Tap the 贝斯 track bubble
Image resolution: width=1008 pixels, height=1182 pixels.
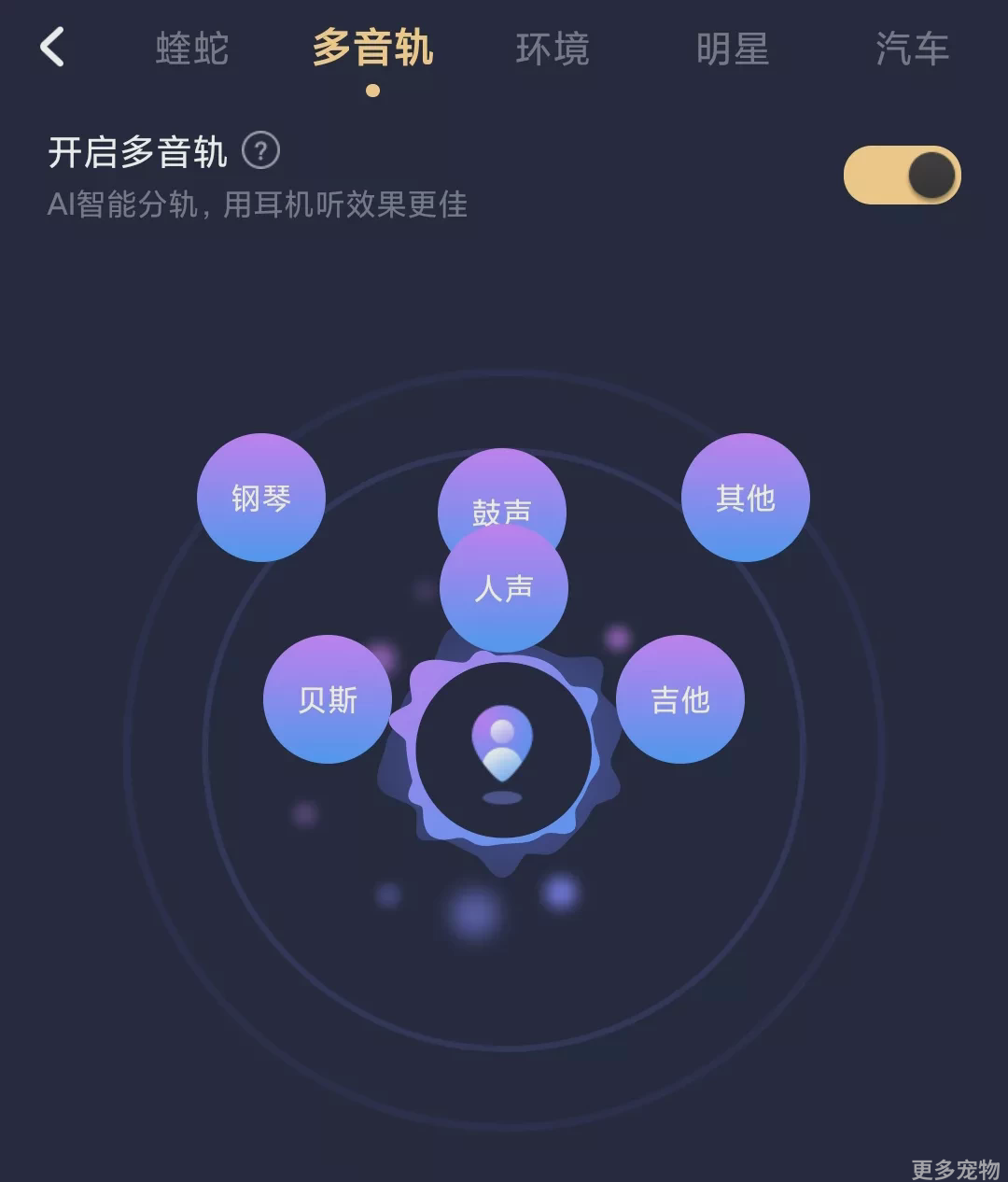click(327, 699)
